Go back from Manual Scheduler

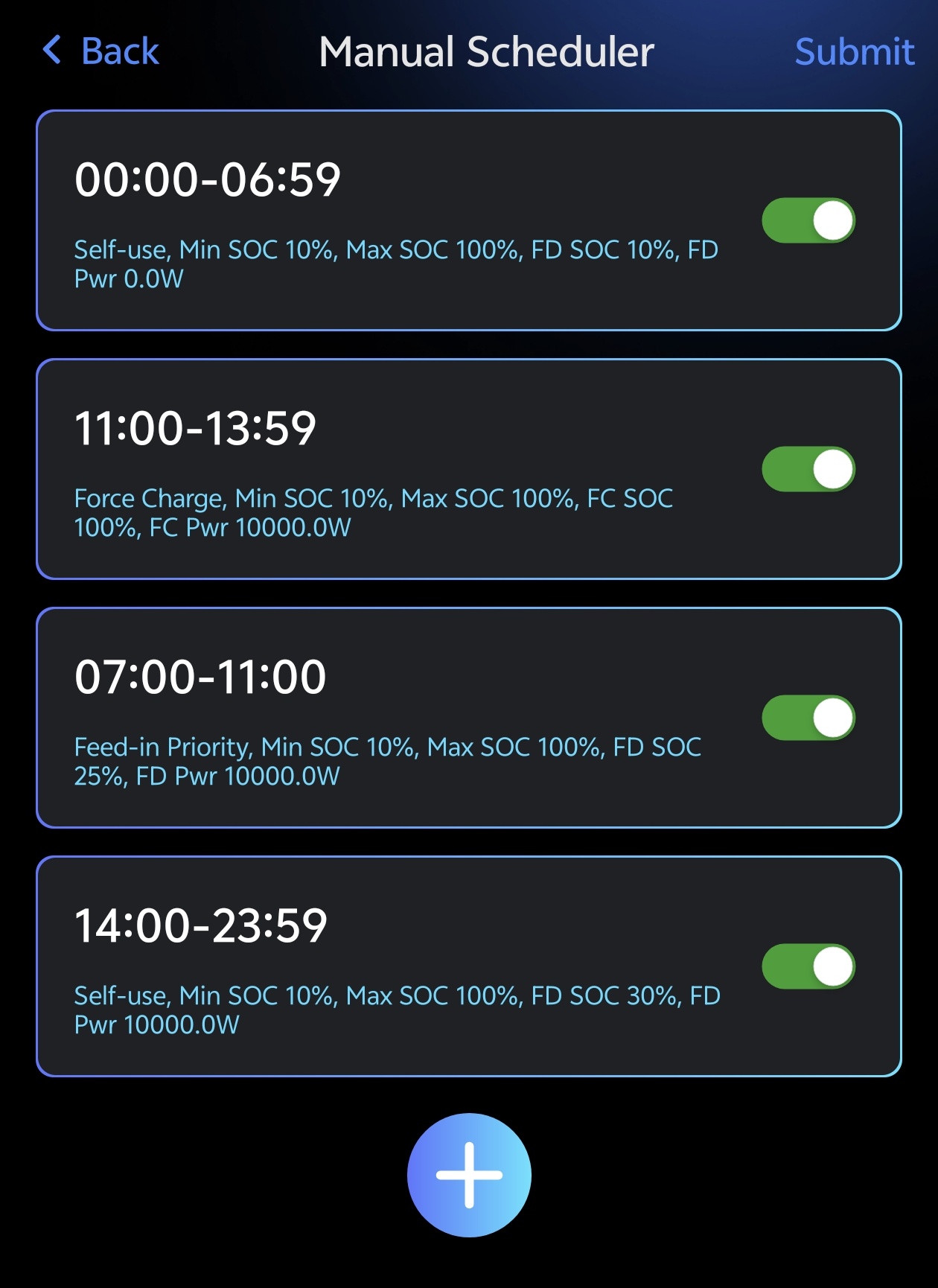[x=100, y=51]
